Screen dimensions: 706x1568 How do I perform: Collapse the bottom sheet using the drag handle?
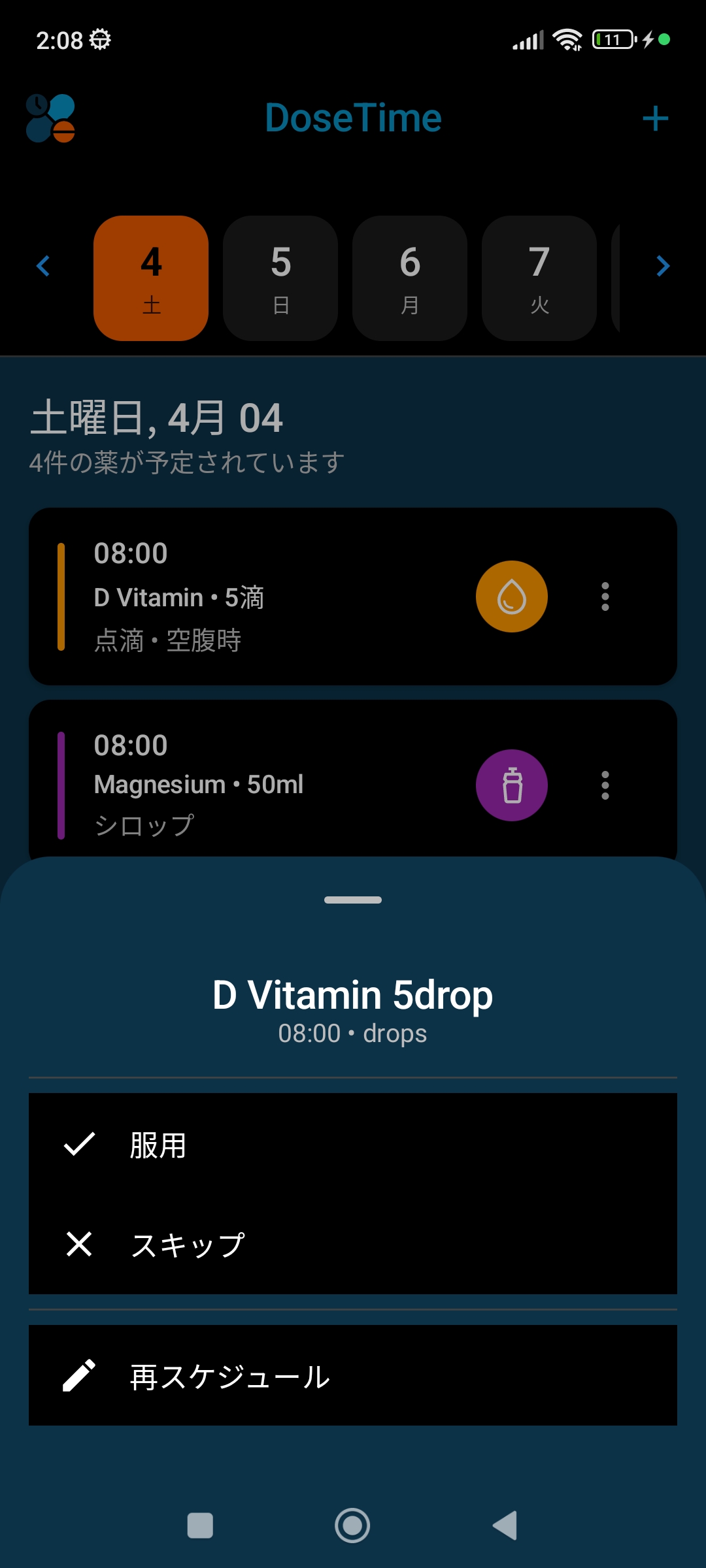coord(352,899)
